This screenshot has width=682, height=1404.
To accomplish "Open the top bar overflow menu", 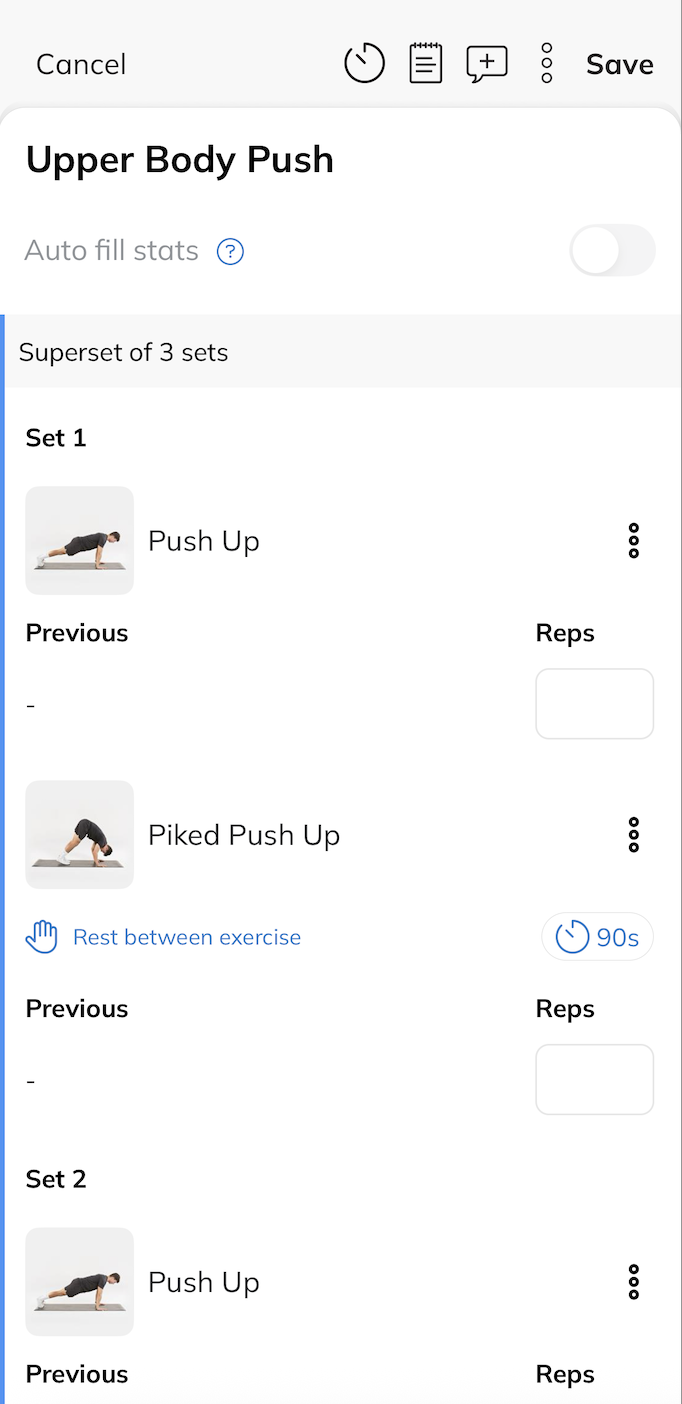I will [547, 64].
